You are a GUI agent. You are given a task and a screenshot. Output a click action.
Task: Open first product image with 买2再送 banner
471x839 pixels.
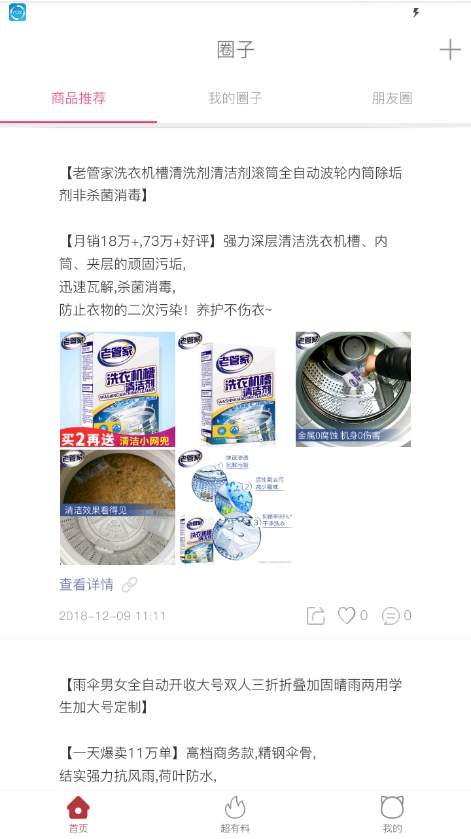[117, 390]
